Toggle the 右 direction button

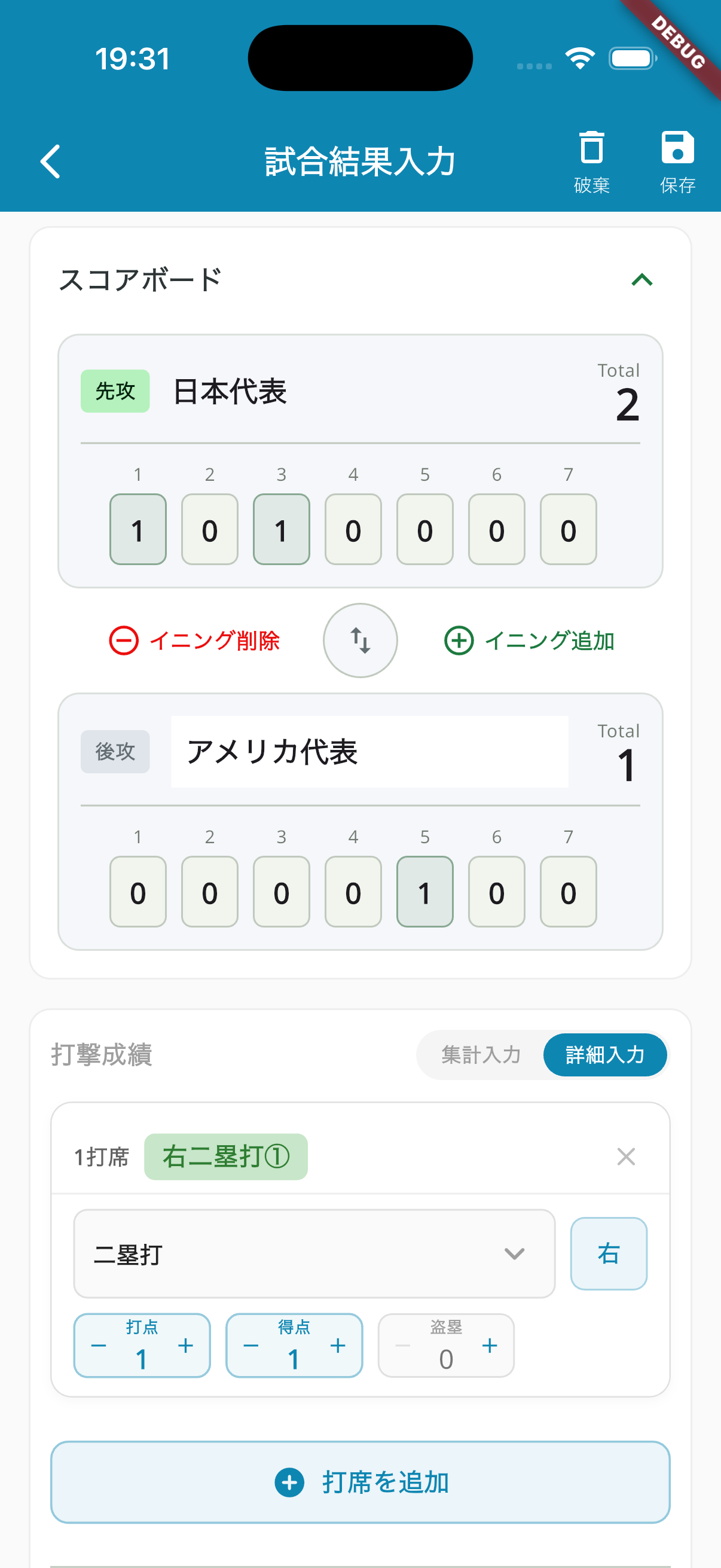(609, 1252)
